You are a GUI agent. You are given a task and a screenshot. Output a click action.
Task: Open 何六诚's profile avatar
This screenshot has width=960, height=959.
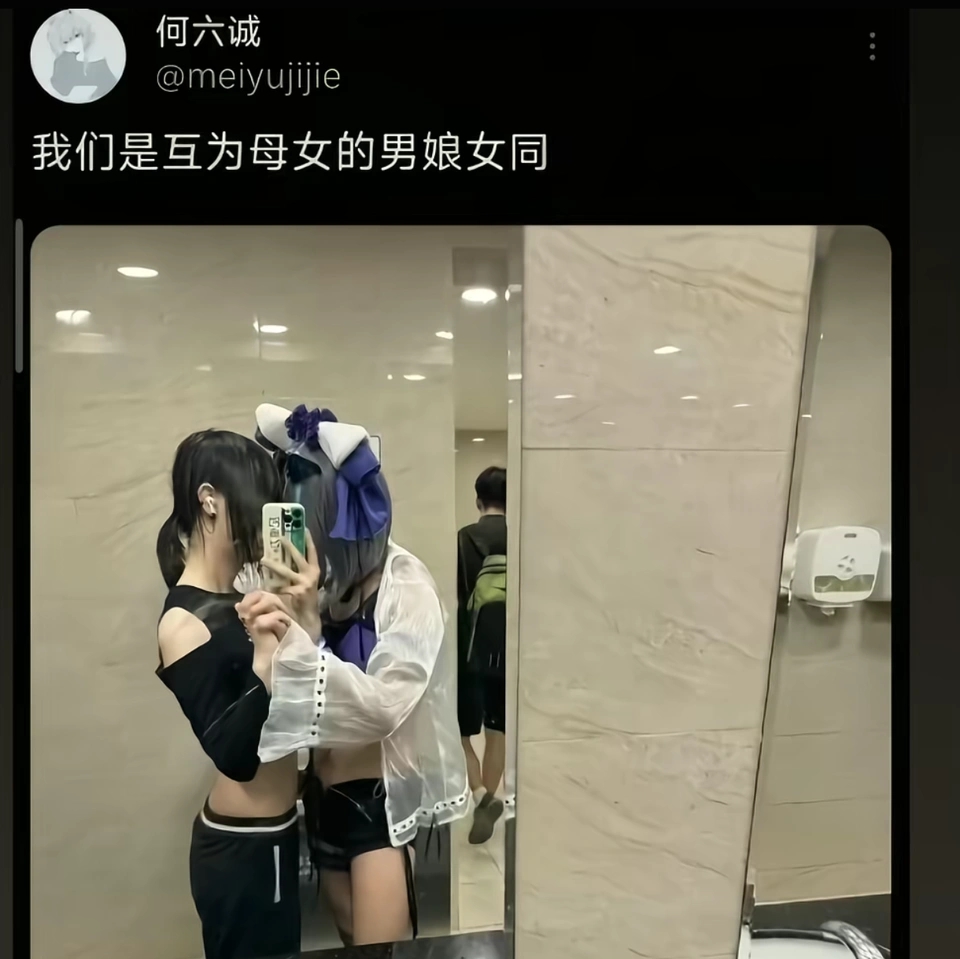coord(78,56)
